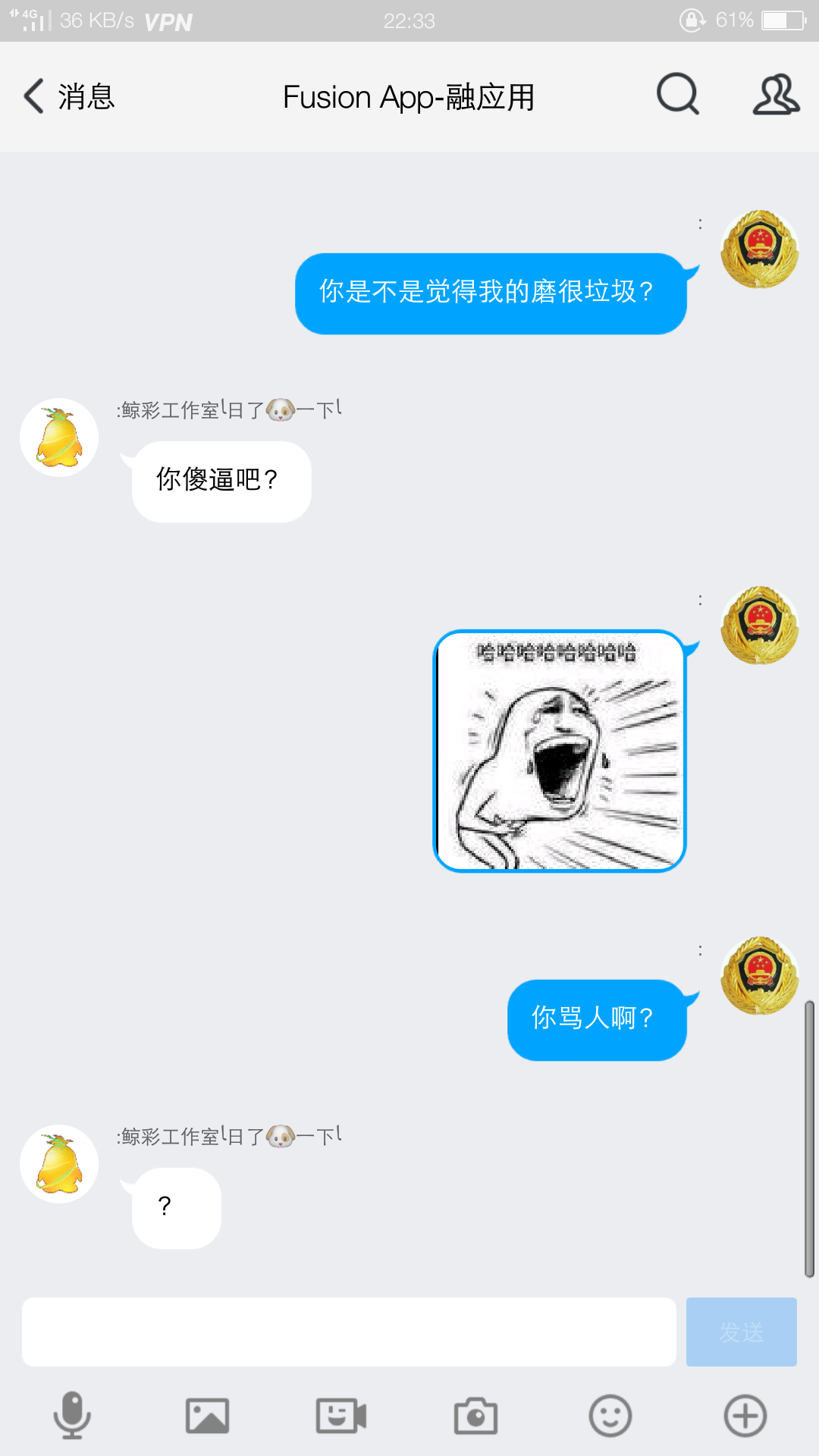The image size is (819, 1456).
Task: Open the emoji panel
Action: [610, 1415]
